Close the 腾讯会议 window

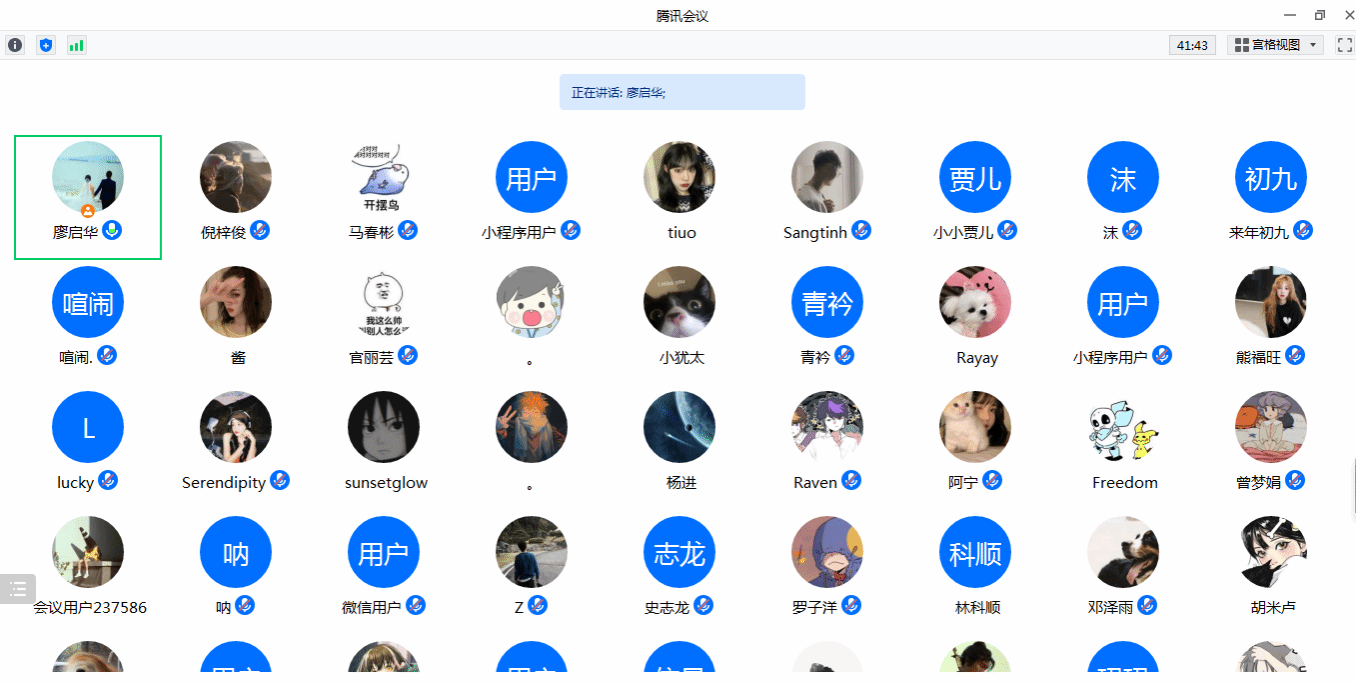[x=1348, y=15]
